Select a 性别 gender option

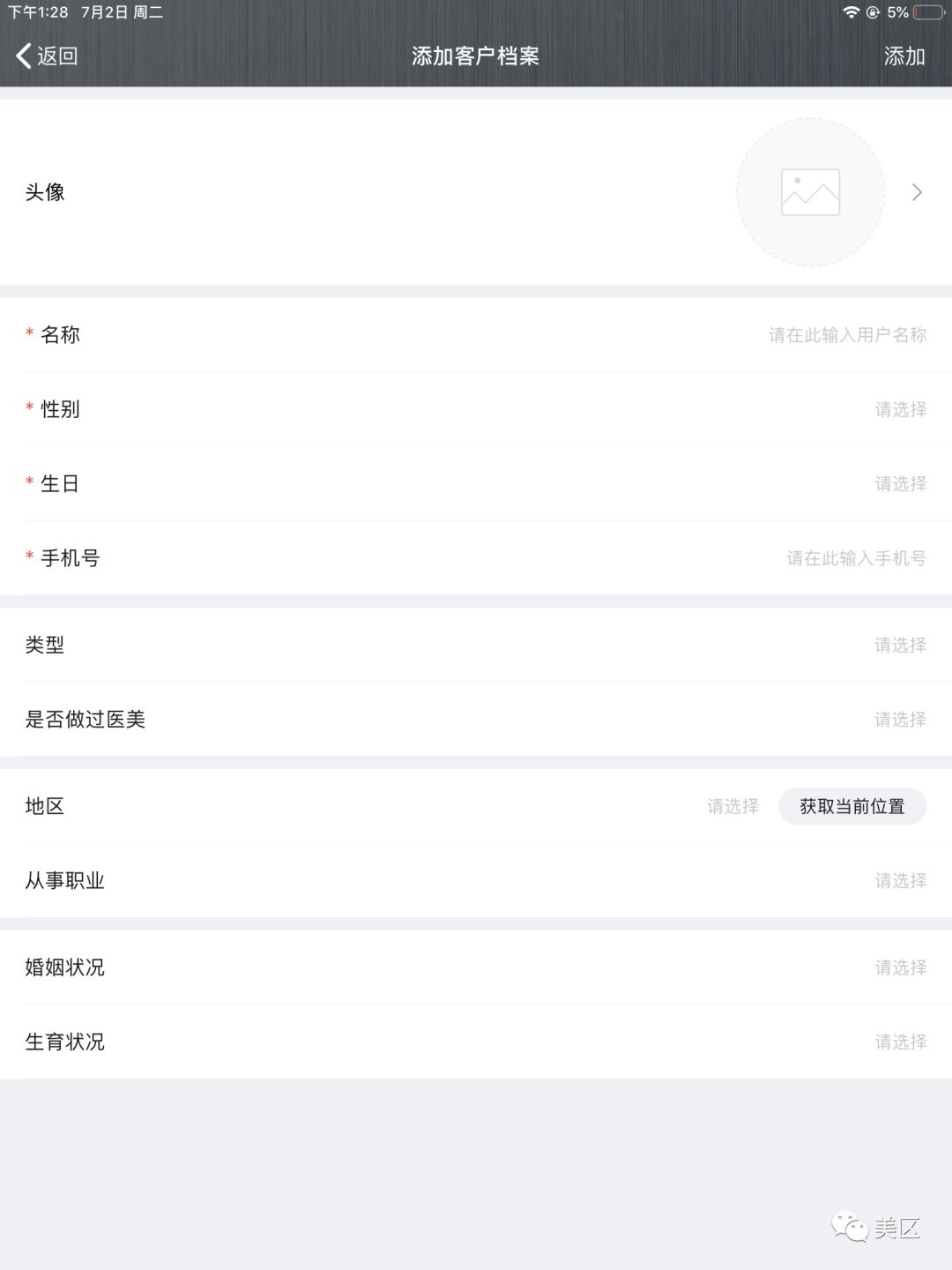(900, 409)
